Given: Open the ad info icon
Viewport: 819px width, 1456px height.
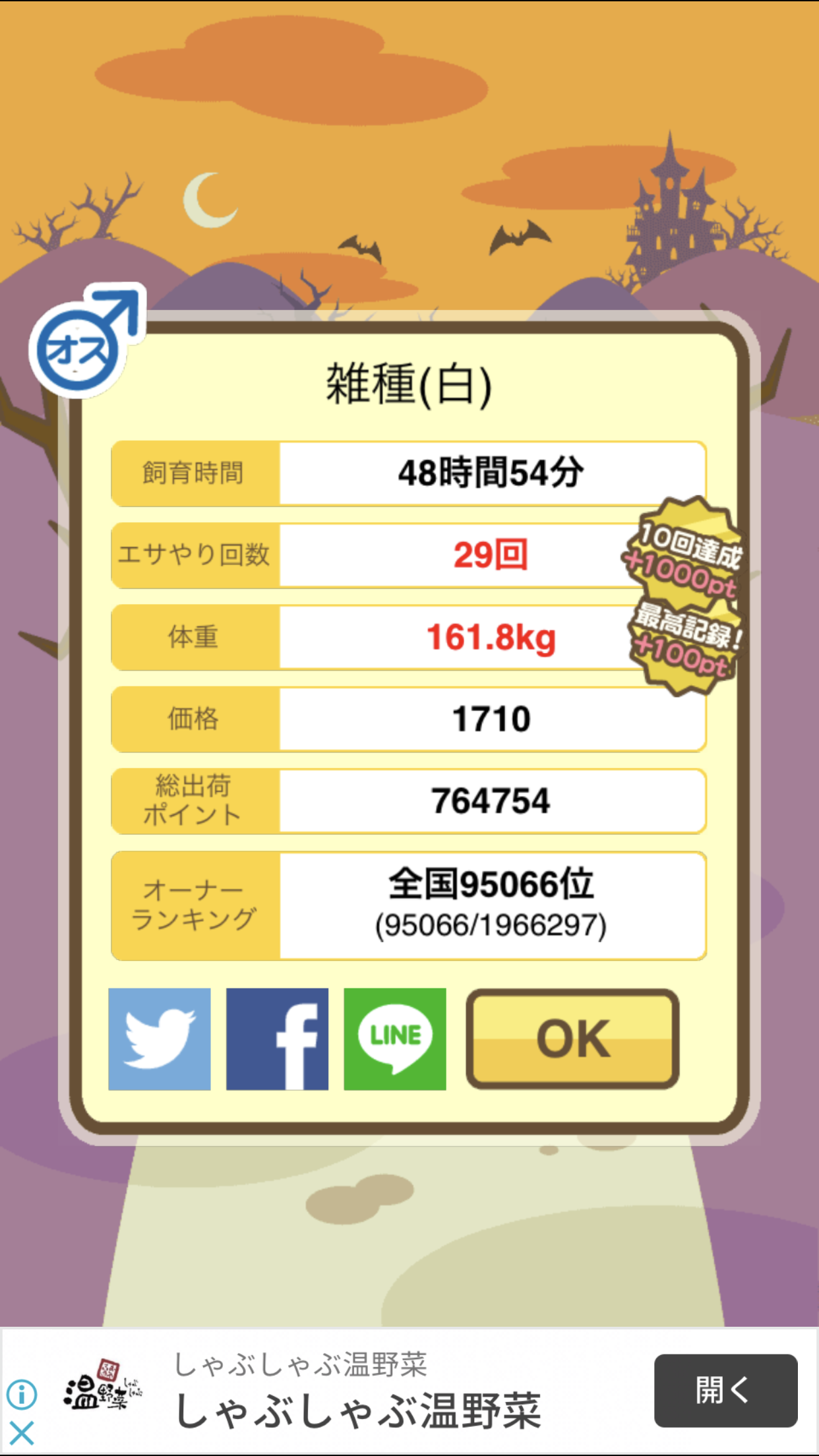Looking at the screenshot, I should coord(22,1395).
